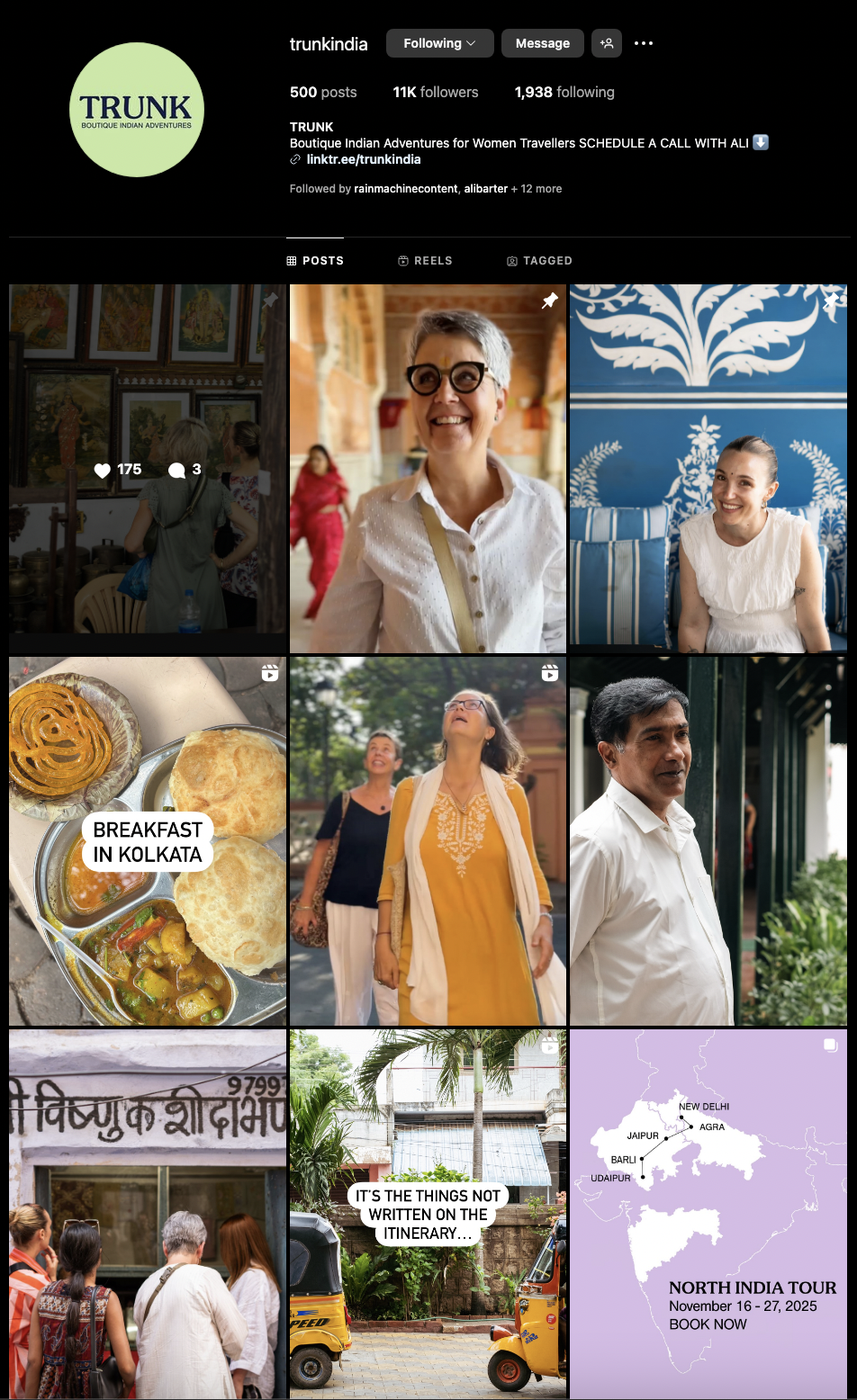The width and height of the screenshot is (857, 1400).
Task: View the 1,938 following list
Action: pos(564,92)
